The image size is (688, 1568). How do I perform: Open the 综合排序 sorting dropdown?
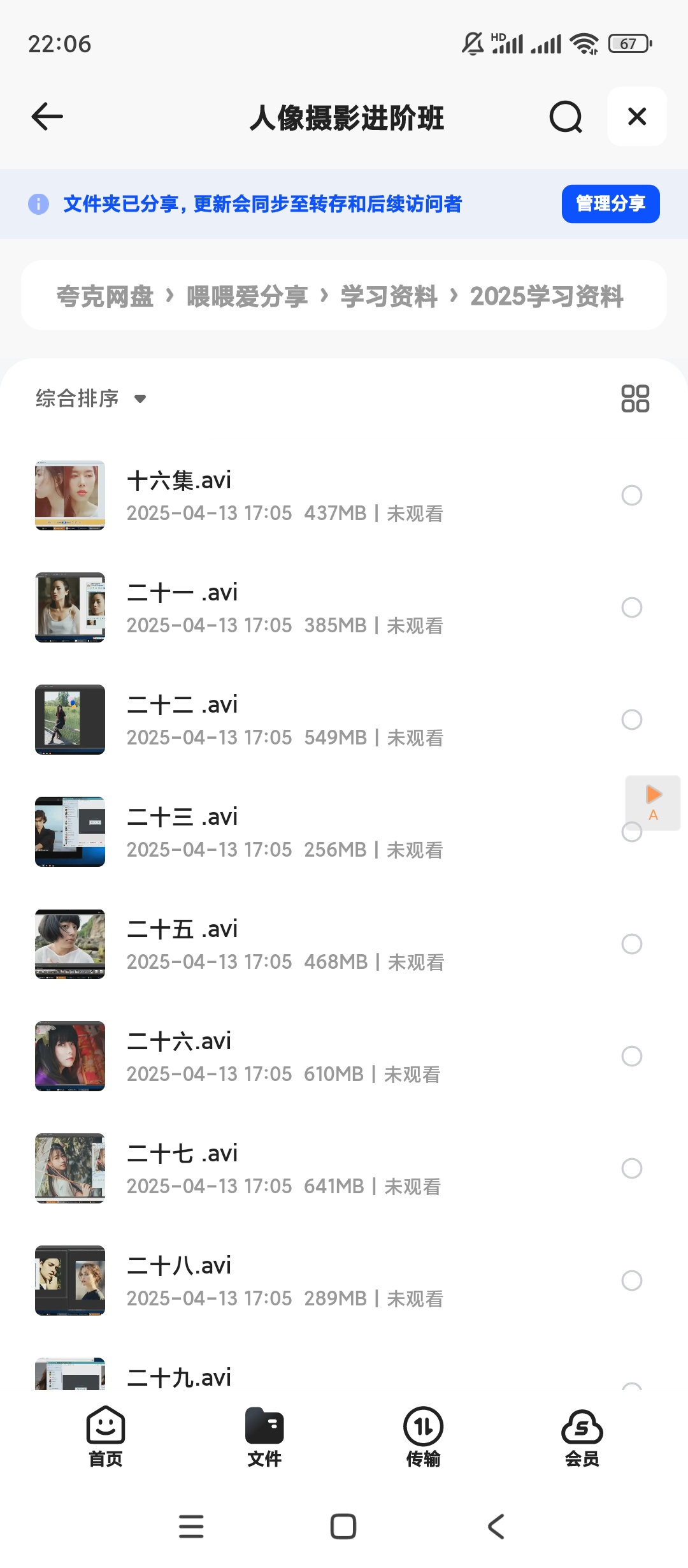click(x=91, y=398)
